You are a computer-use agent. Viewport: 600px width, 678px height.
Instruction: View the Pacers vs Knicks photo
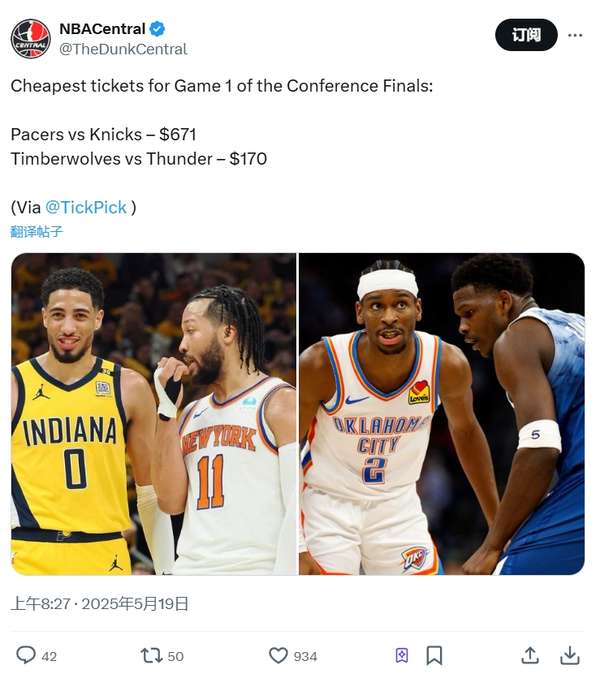(x=153, y=414)
